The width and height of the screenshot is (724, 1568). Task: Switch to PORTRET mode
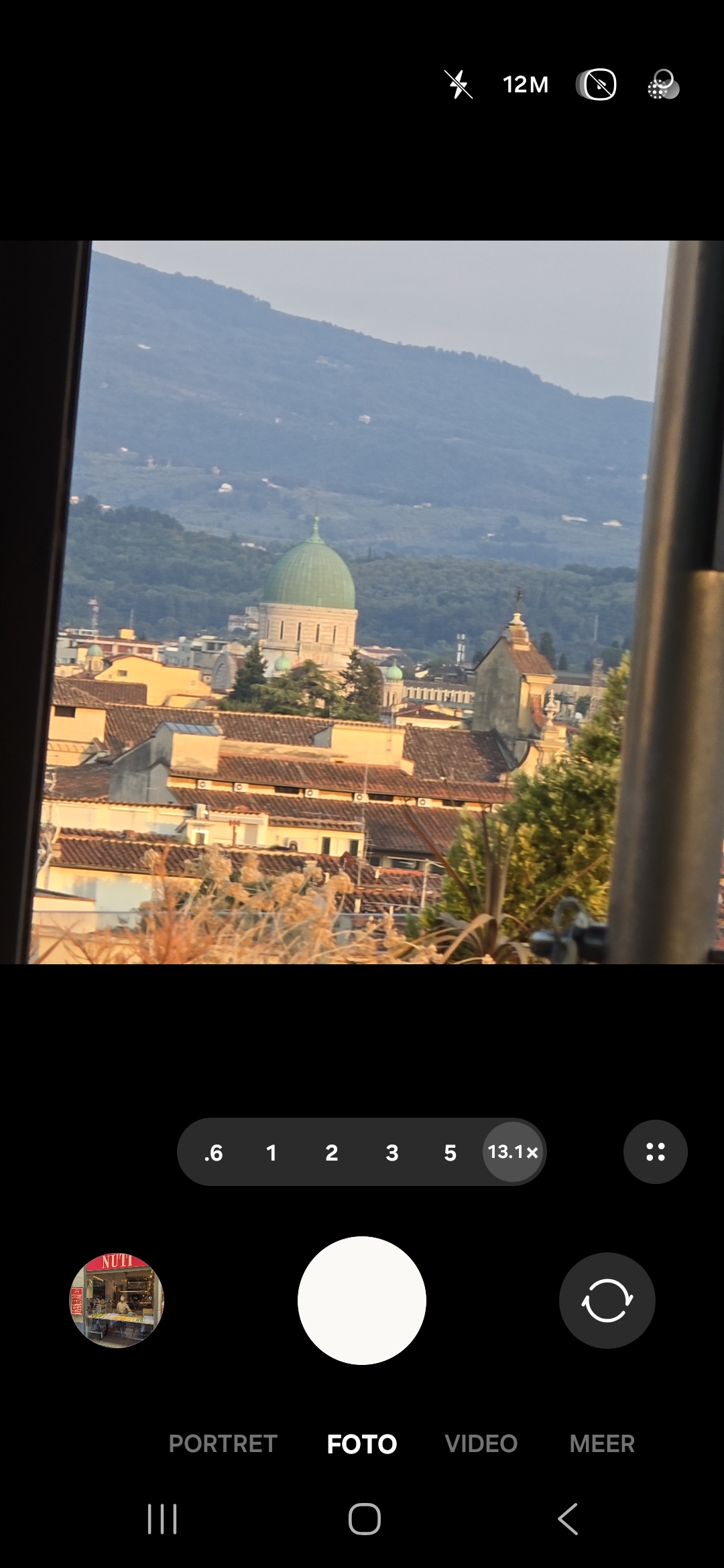click(x=223, y=1444)
